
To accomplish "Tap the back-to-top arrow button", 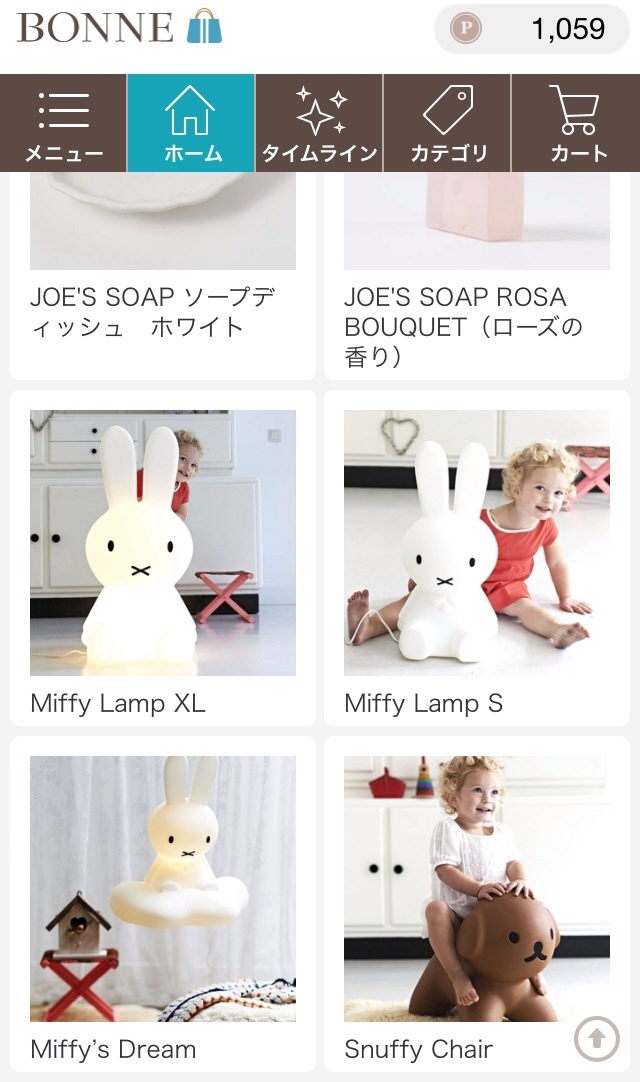I will pyautogui.click(x=597, y=1039).
